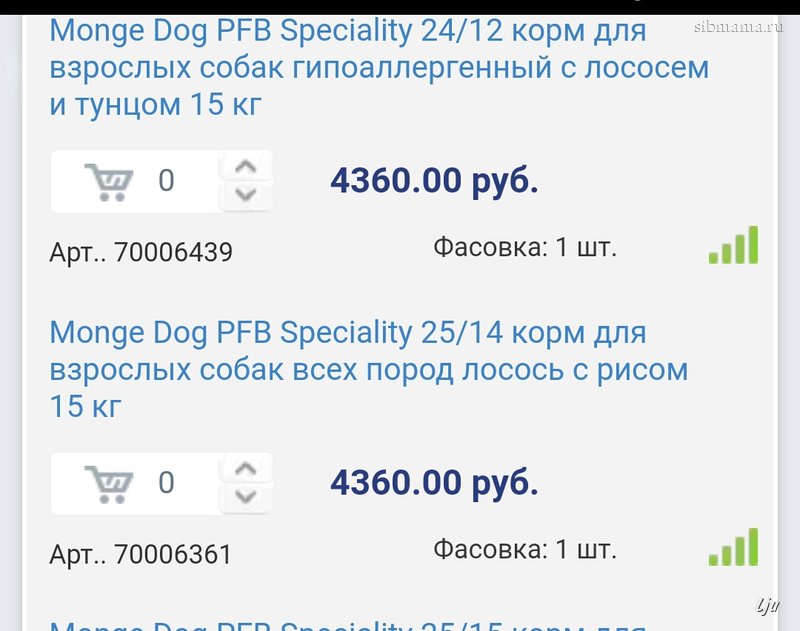This screenshot has width=800, height=631.
Task: Edit quantity field for article 70006361
Action: (167, 483)
